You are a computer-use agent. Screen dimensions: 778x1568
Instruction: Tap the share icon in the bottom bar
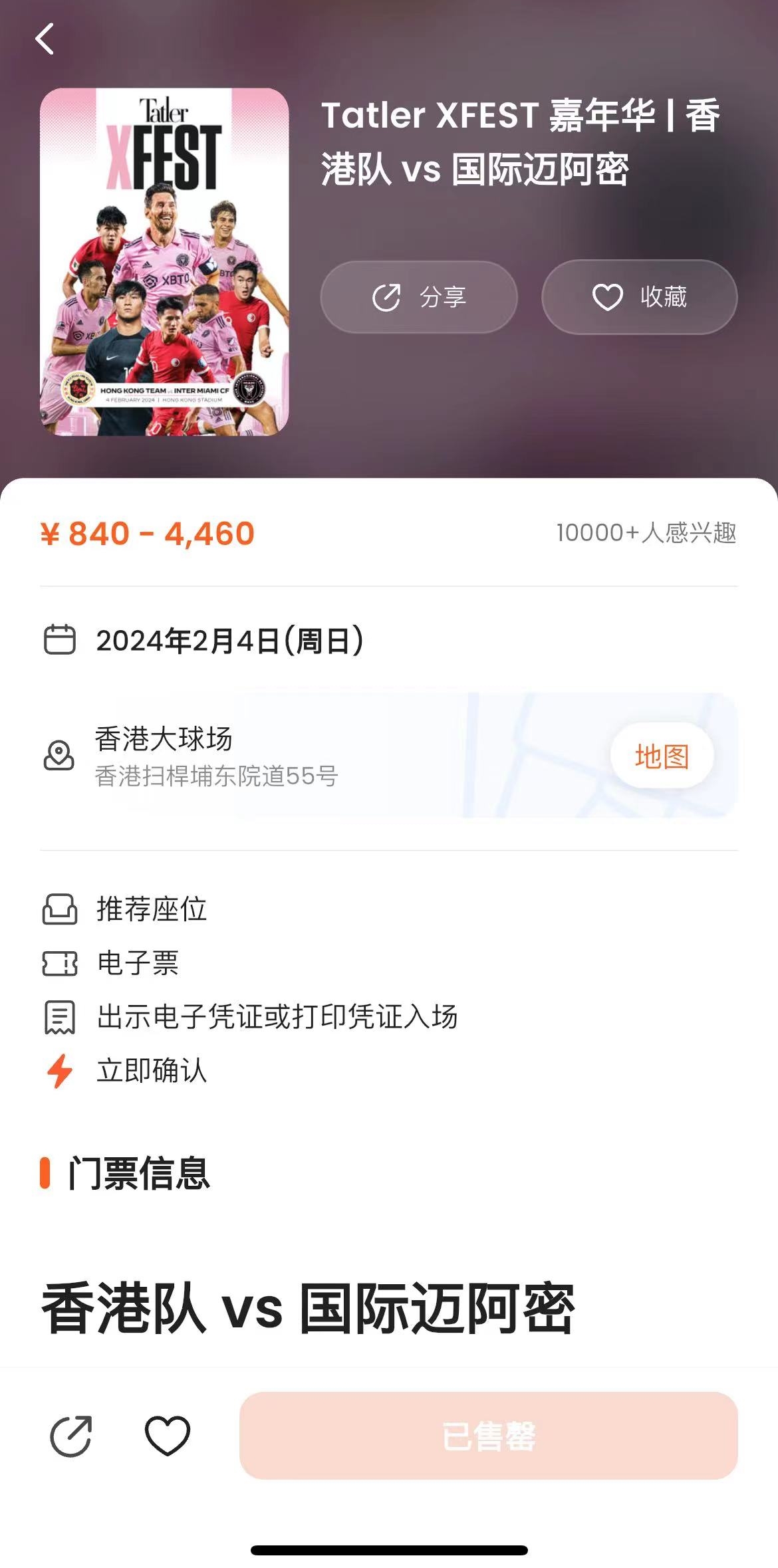pos(71,1436)
